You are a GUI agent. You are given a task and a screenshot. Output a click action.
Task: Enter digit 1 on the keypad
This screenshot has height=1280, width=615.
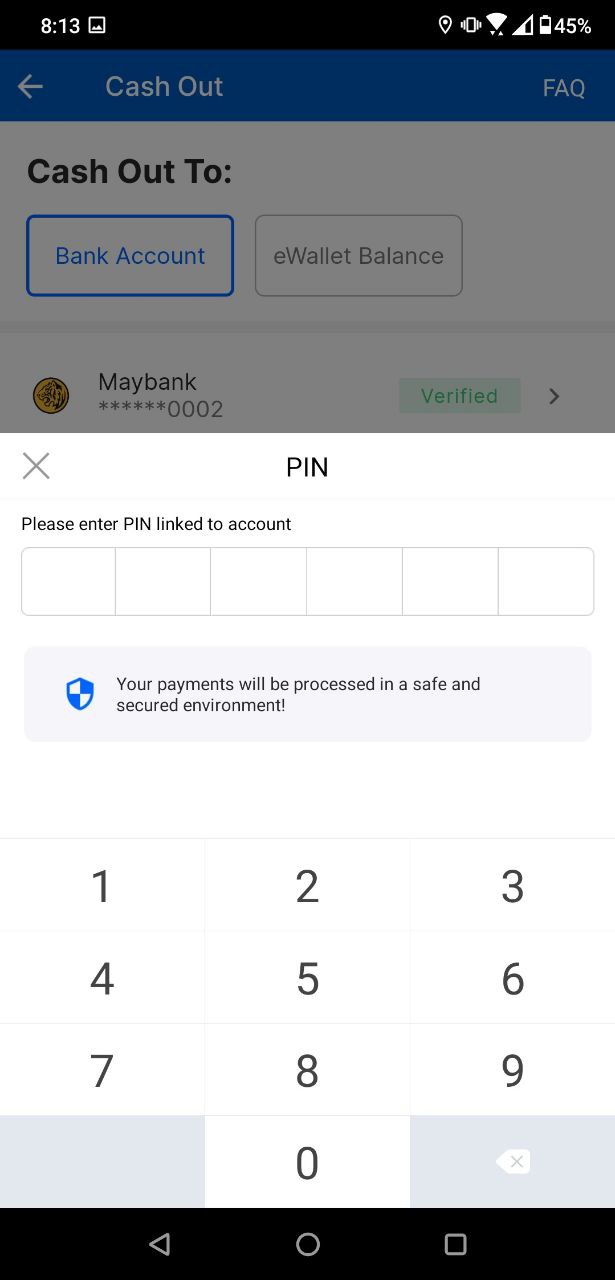102,886
